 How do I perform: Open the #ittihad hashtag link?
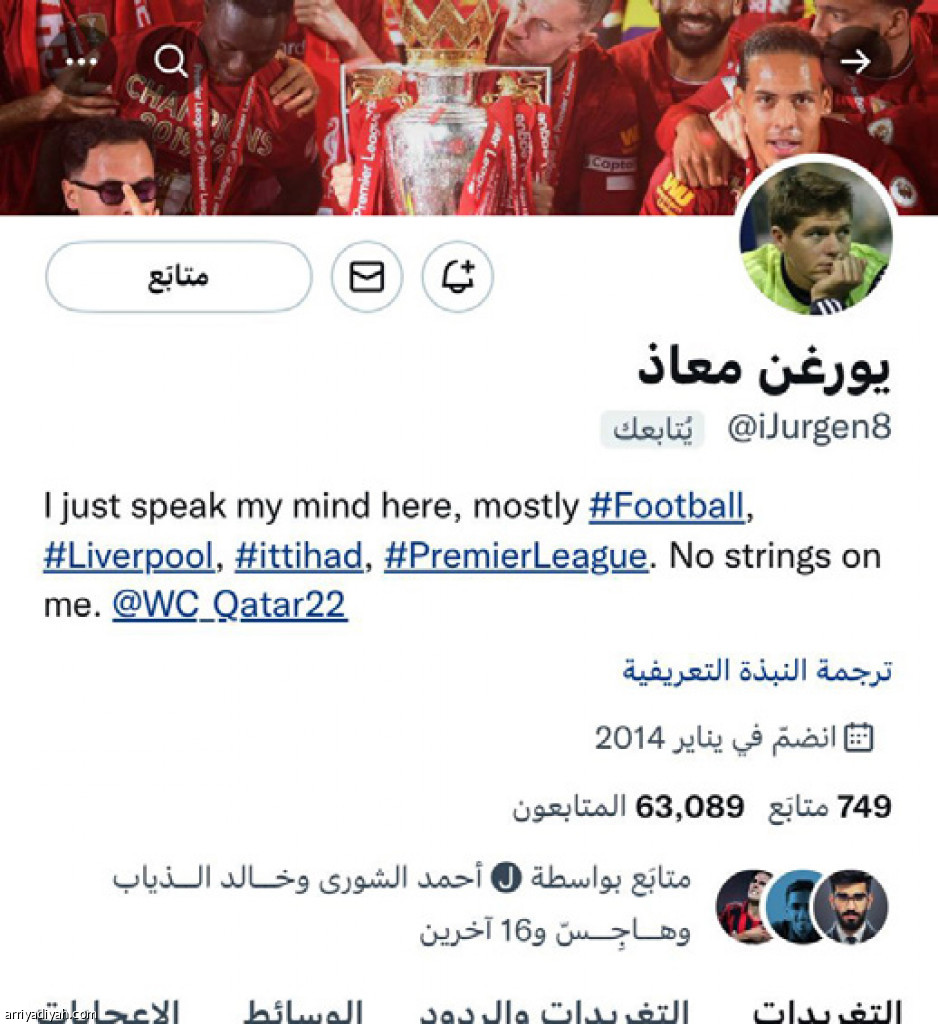tap(298, 556)
